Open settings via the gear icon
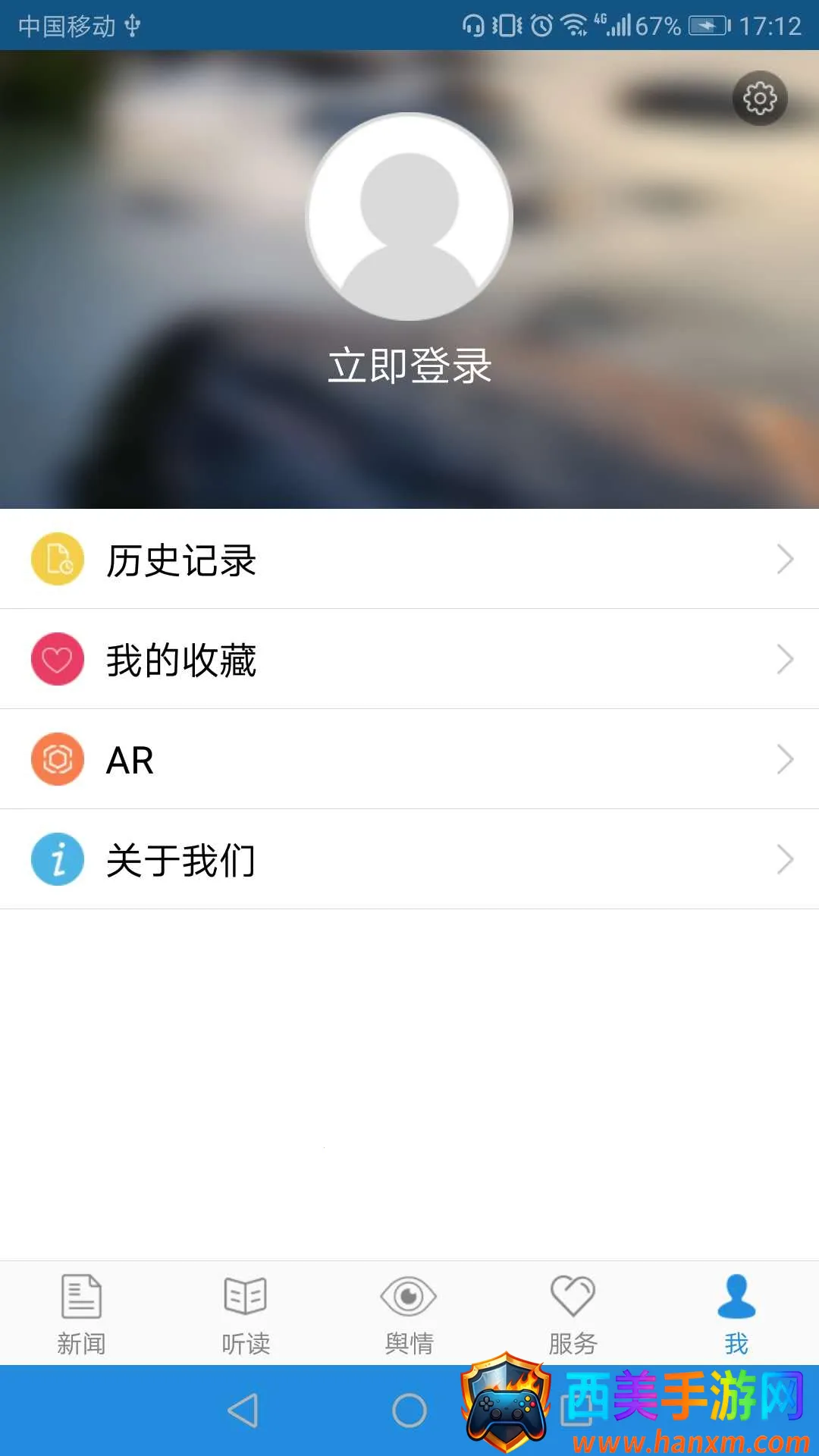Image resolution: width=819 pixels, height=1456 pixels. pos(760,99)
